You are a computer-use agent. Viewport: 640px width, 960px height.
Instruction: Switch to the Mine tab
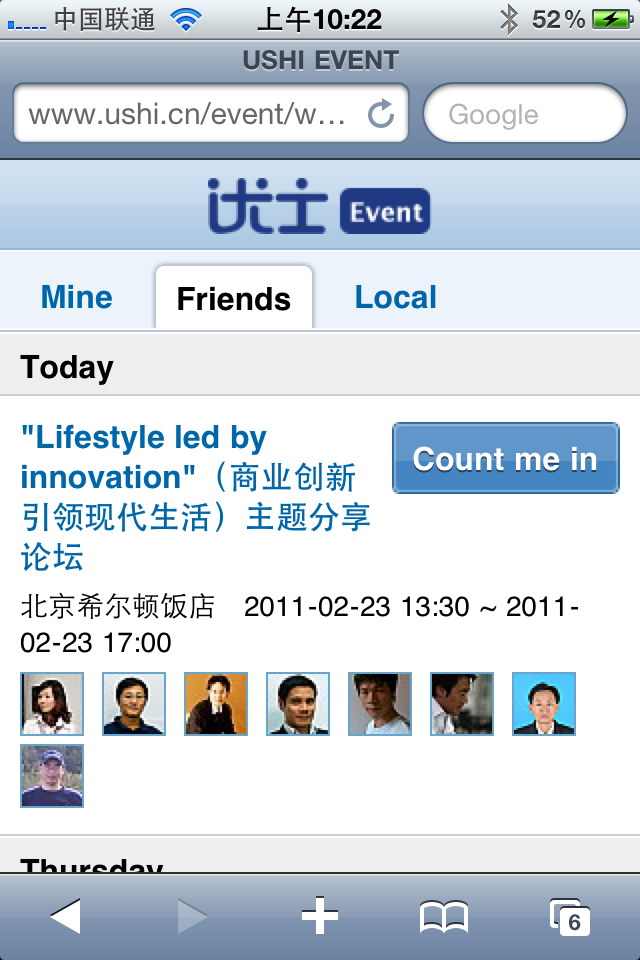coord(77,297)
